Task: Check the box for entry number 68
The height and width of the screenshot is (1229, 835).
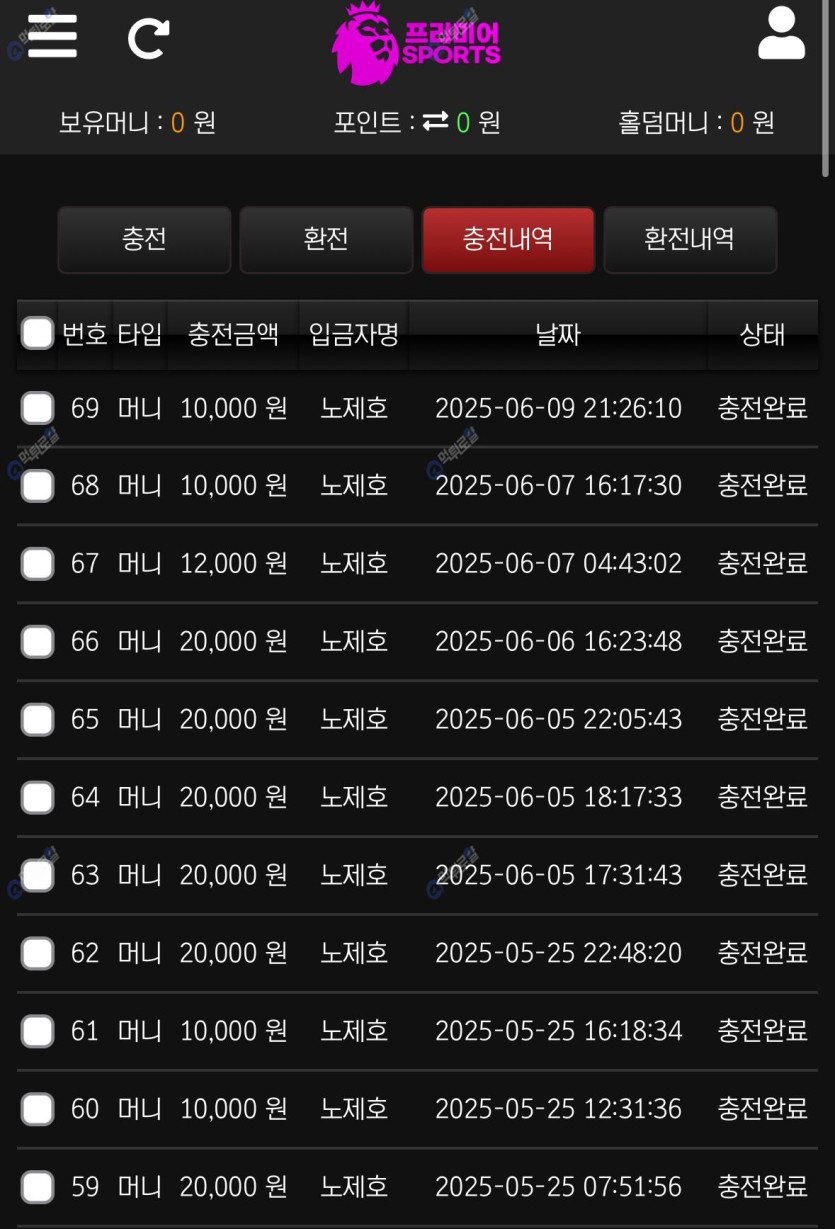Action: coord(38,486)
